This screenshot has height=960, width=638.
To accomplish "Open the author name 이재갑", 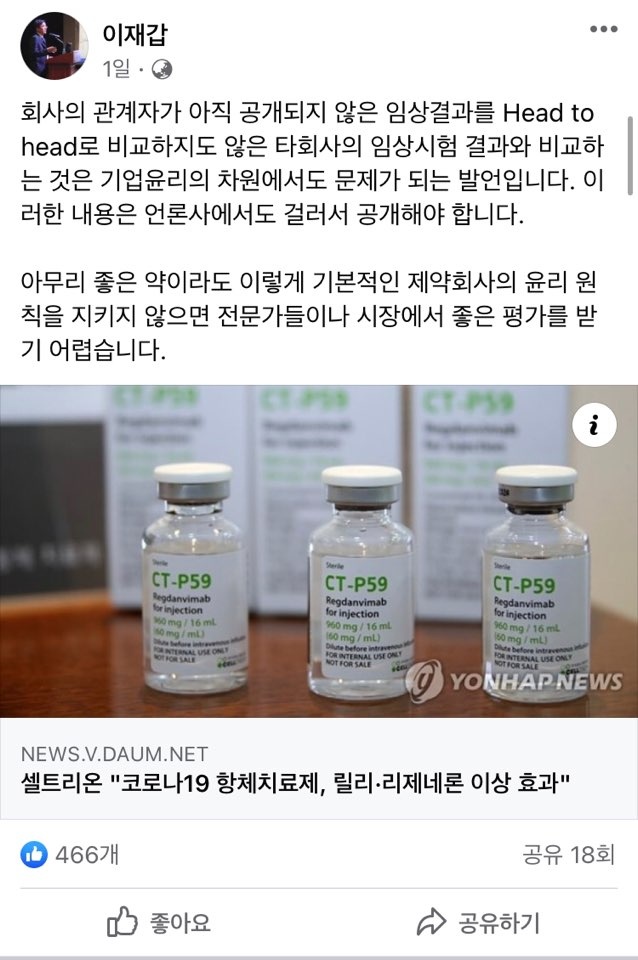I will click(136, 36).
